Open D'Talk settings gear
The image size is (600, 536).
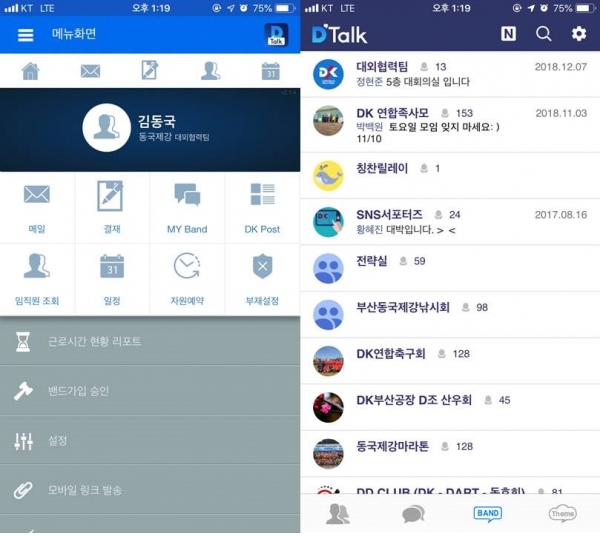(x=578, y=34)
